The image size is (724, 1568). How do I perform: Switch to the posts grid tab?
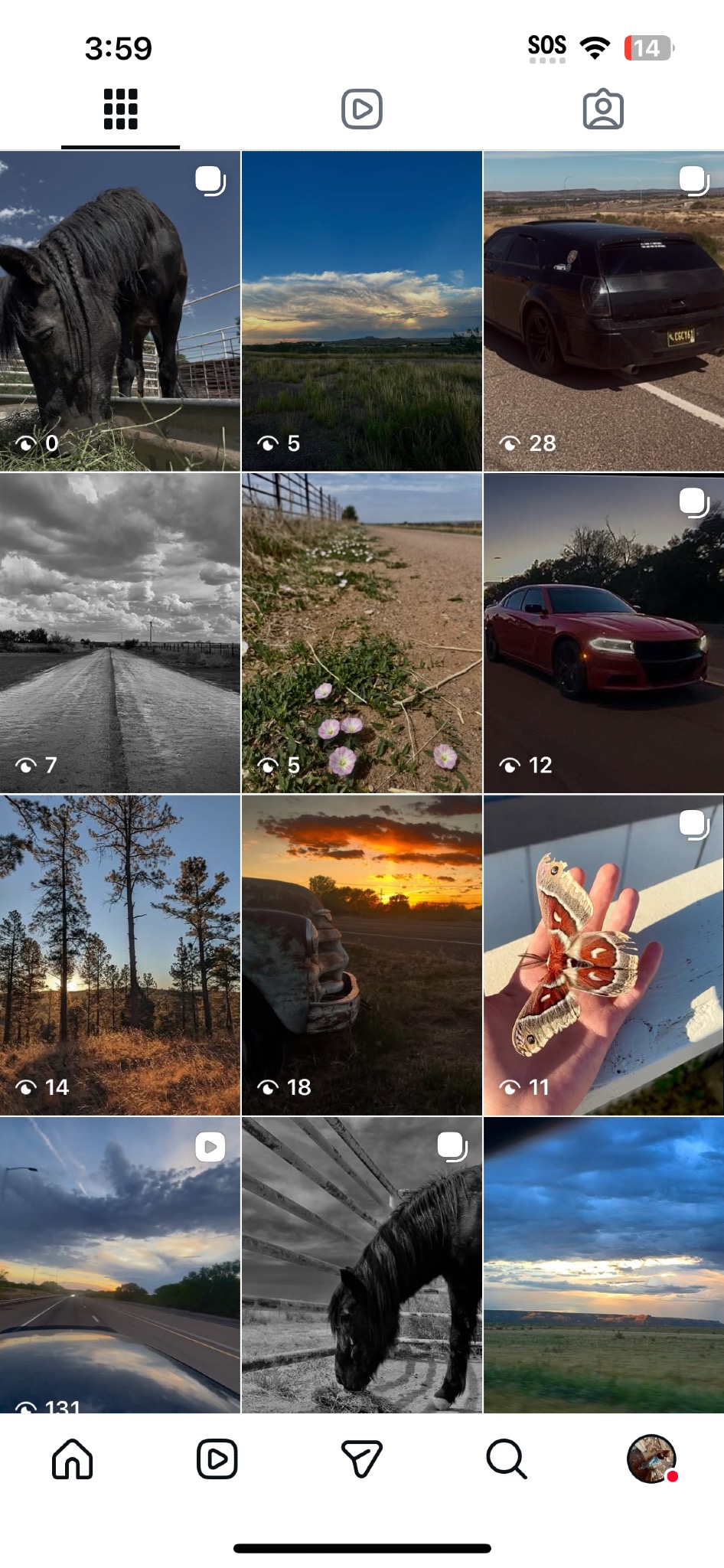click(x=120, y=109)
